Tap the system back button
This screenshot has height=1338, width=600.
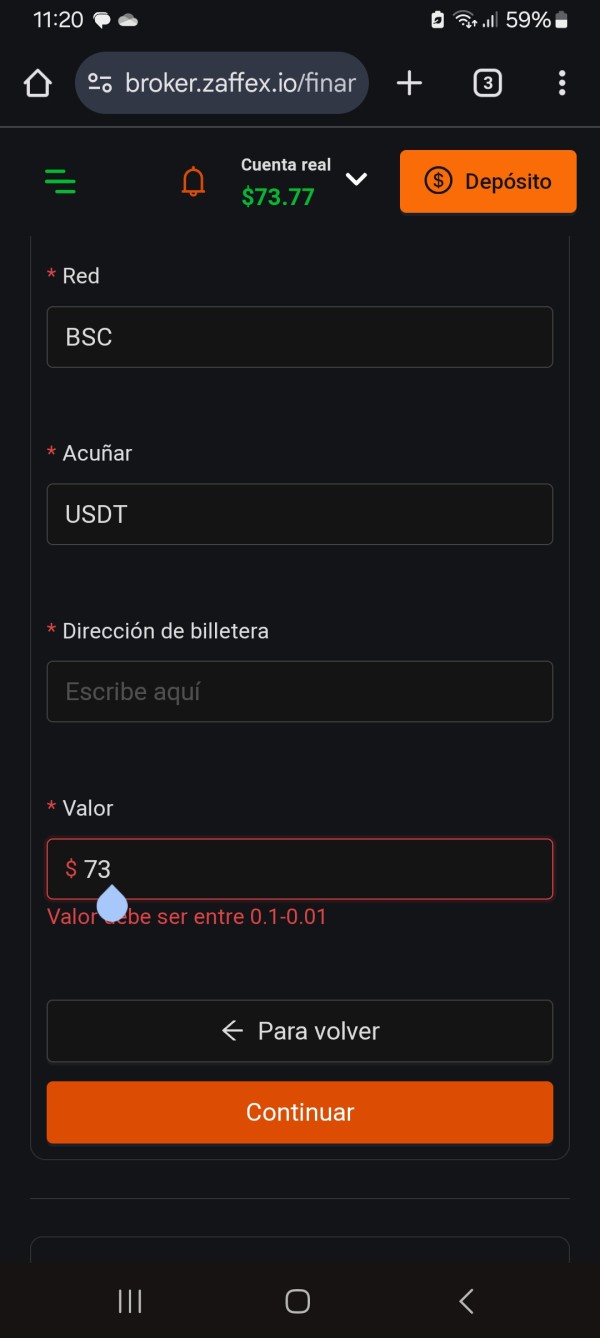pyautogui.click(x=466, y=1300)
